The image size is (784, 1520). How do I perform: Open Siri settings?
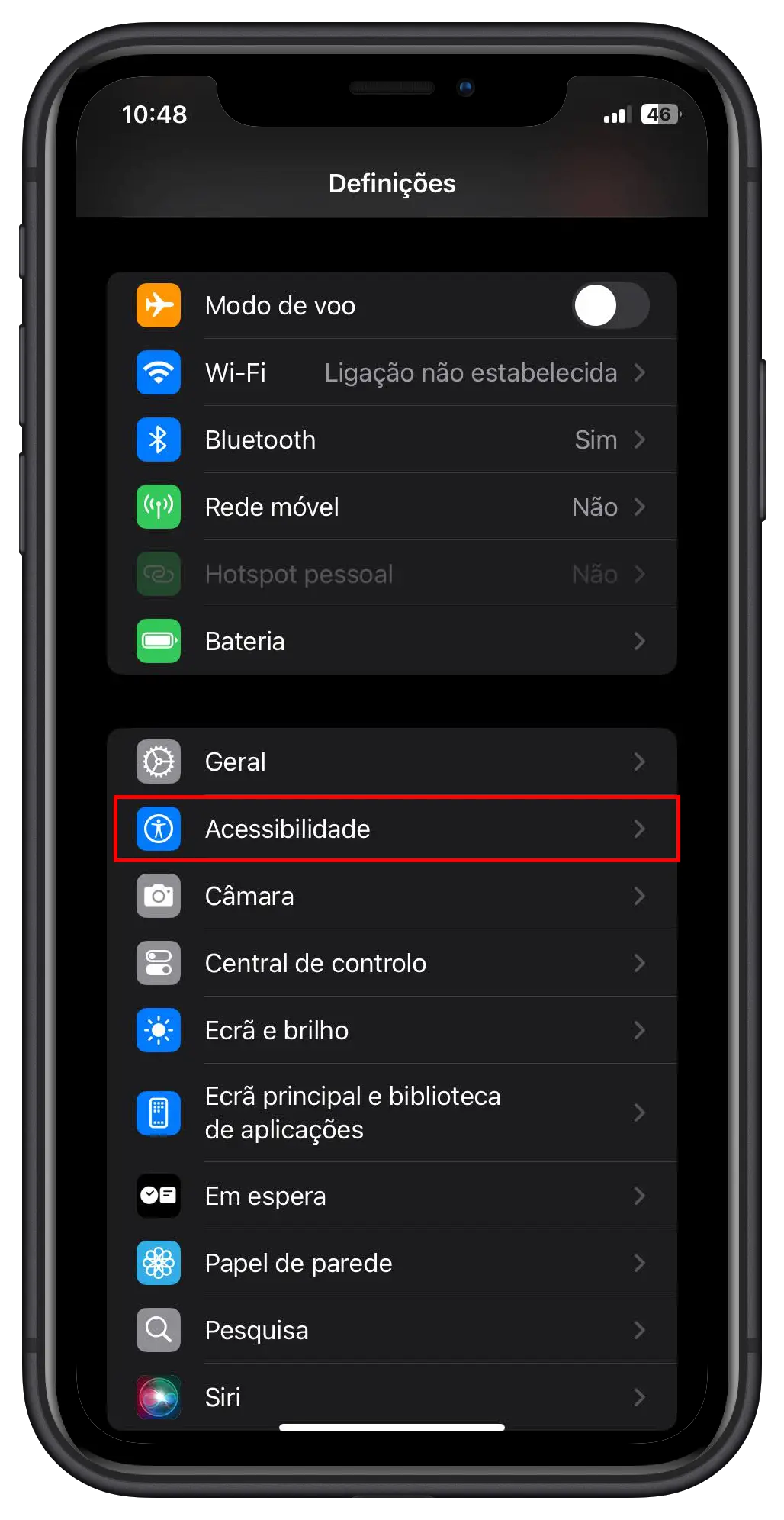click(391, 1396)
